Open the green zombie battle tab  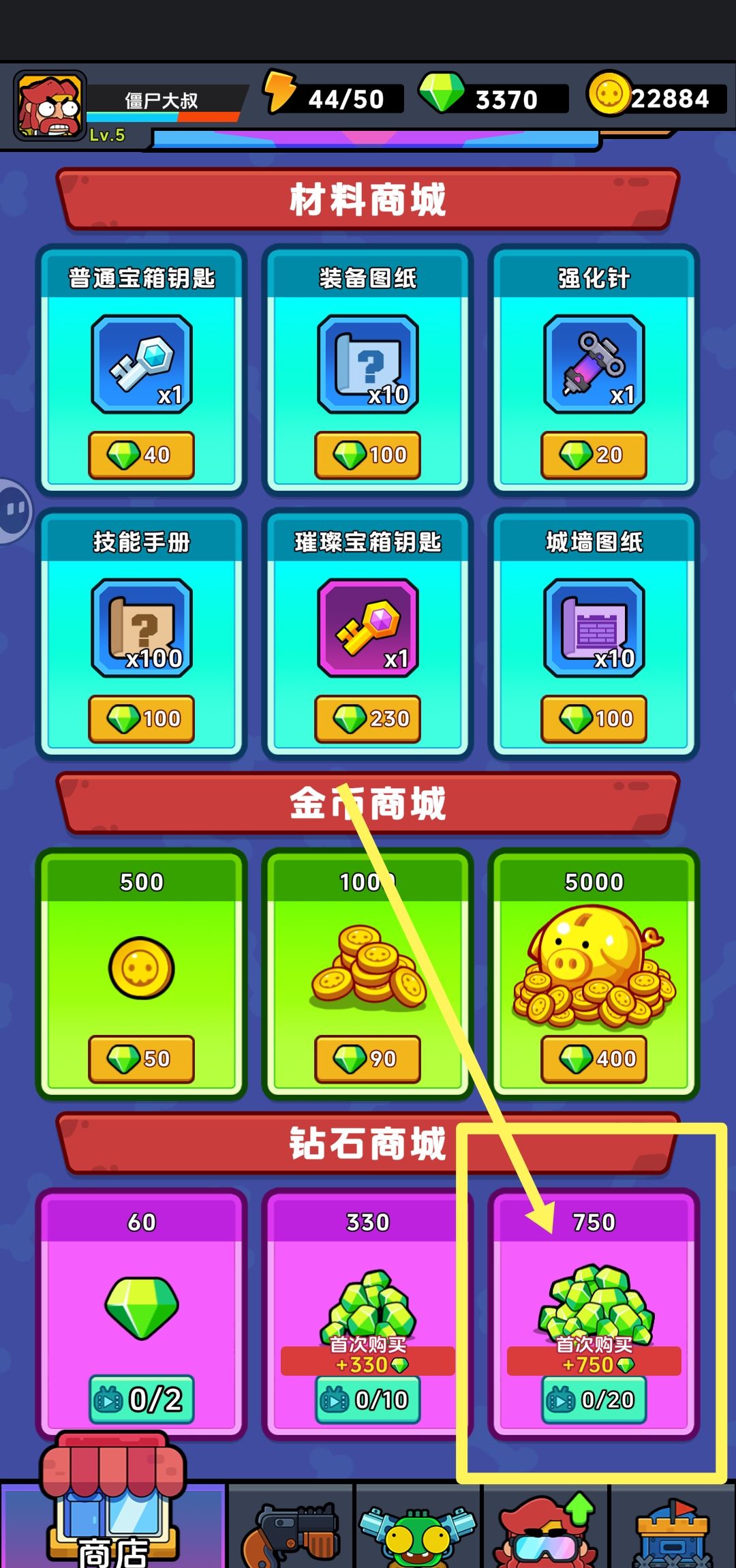tap(417, 1531)
